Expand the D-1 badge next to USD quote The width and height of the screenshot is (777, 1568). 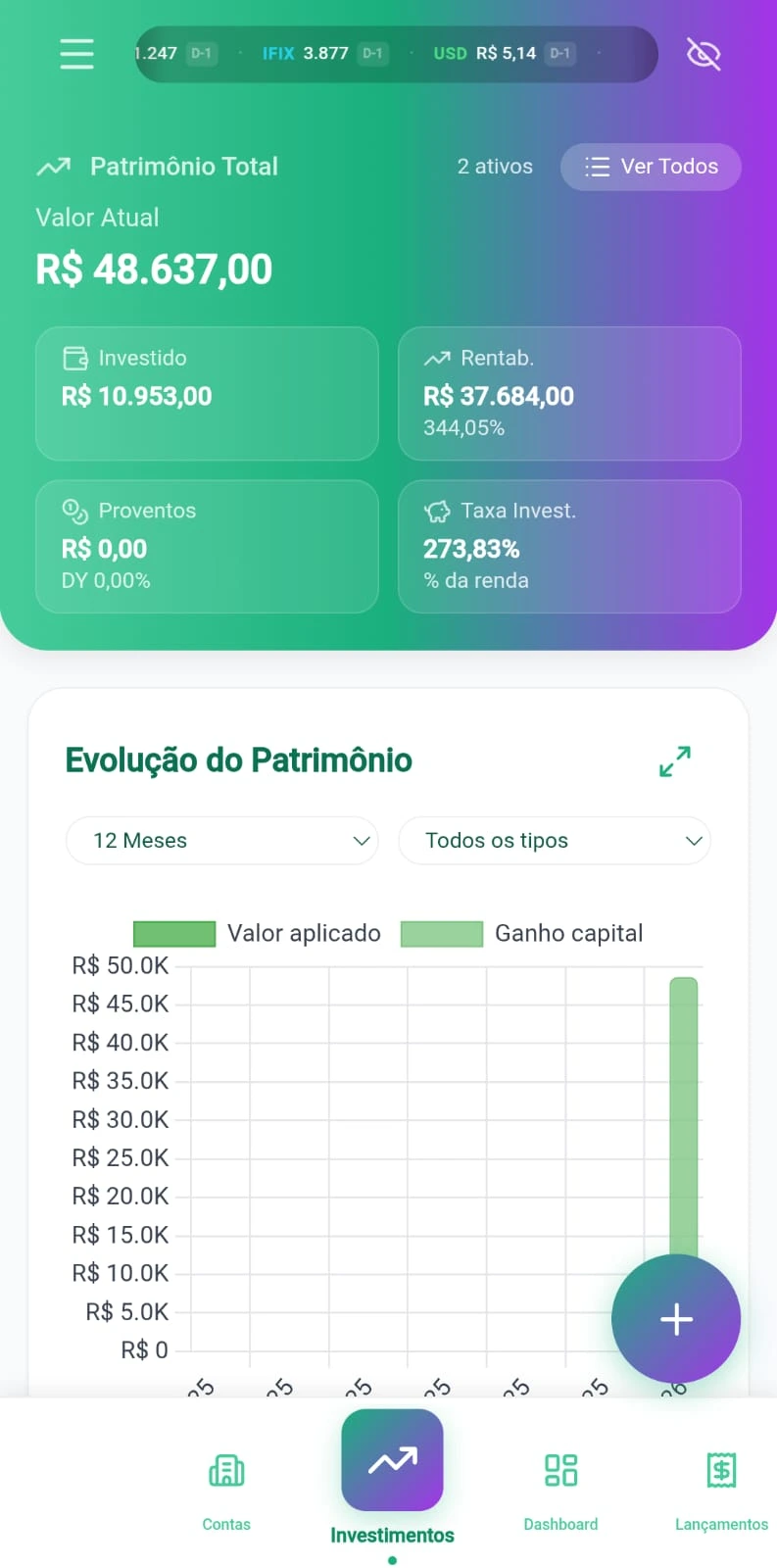(559, 54)
